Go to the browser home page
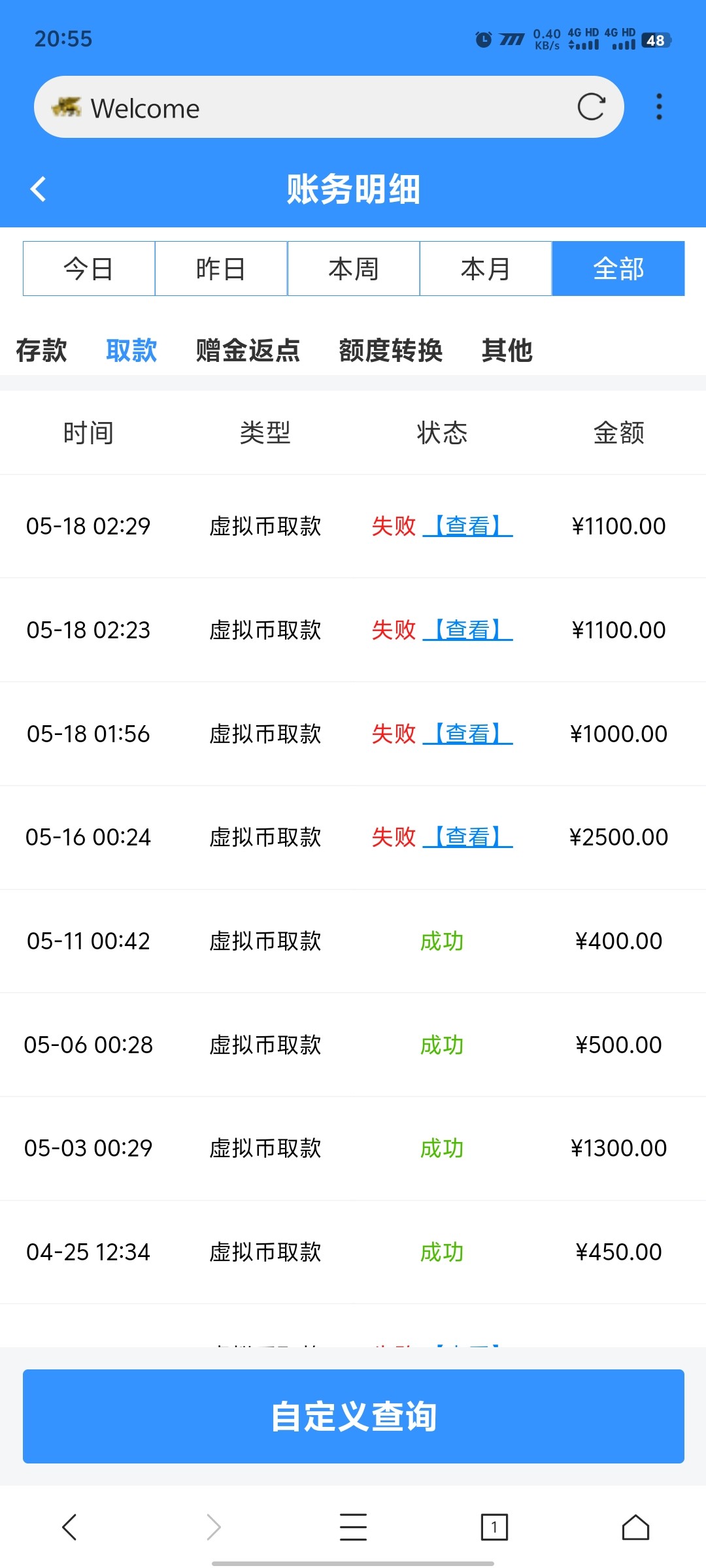Viewport: 706px width, 1568px height. 635,1527
